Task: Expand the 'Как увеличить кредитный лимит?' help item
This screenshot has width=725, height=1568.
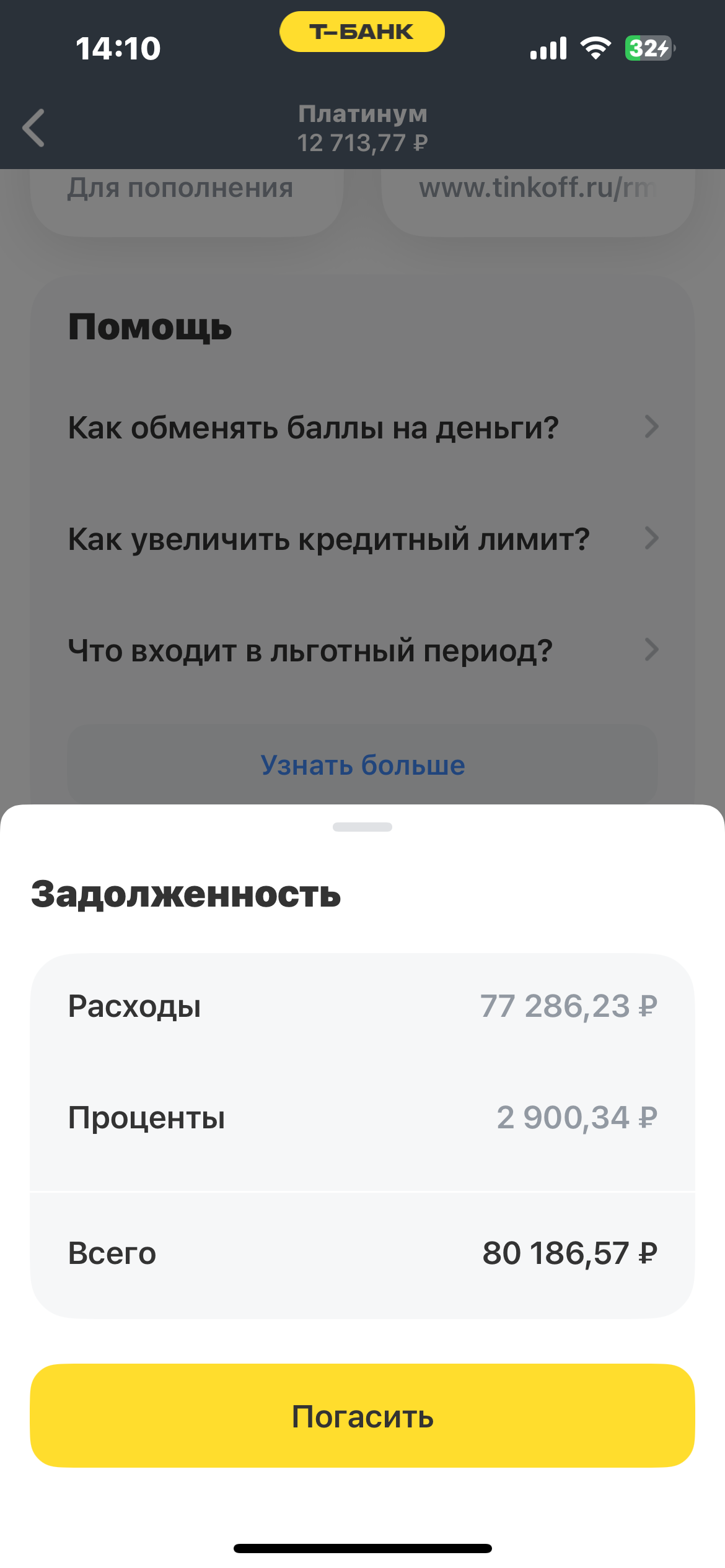Action: [328, 539]
